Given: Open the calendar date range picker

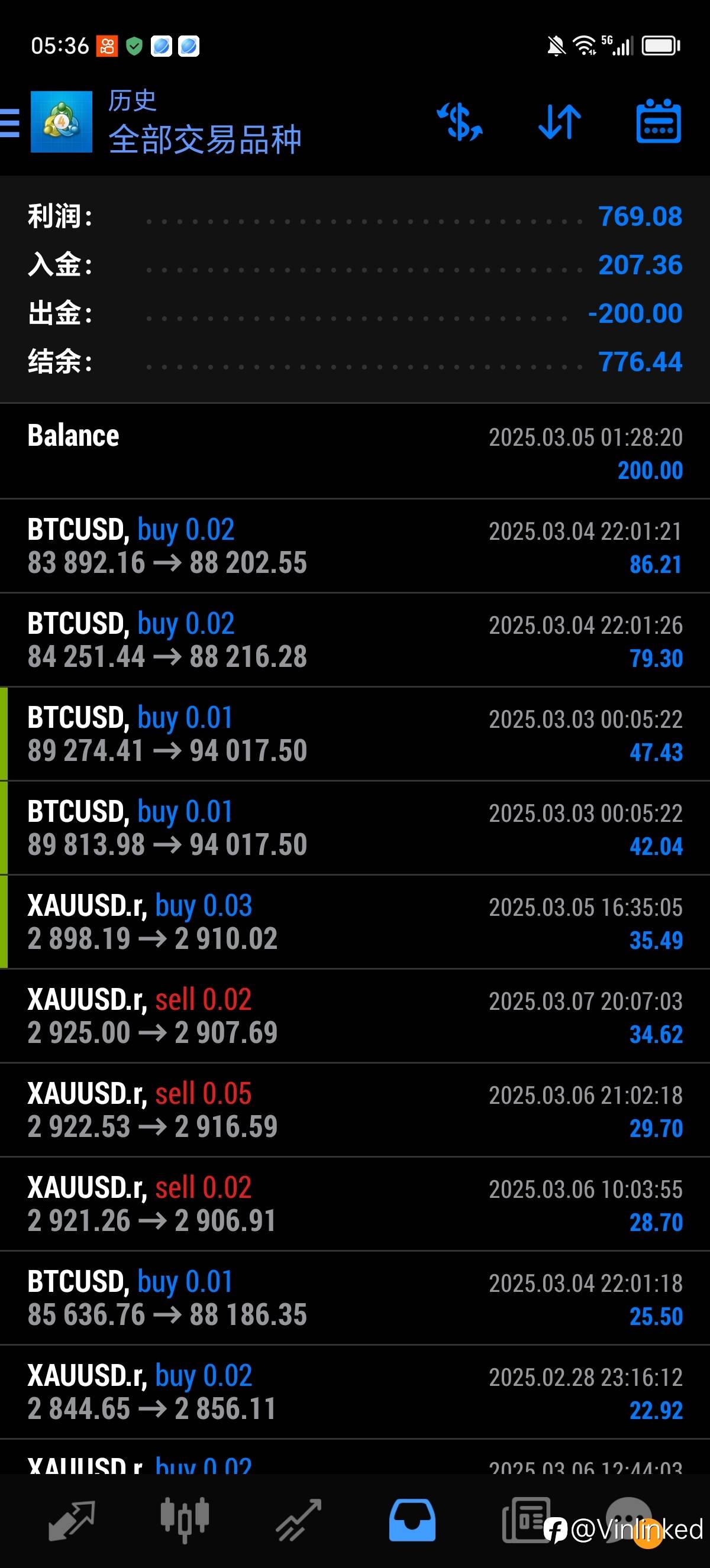Looking at the screenshot, I should [x=659, y=121].
